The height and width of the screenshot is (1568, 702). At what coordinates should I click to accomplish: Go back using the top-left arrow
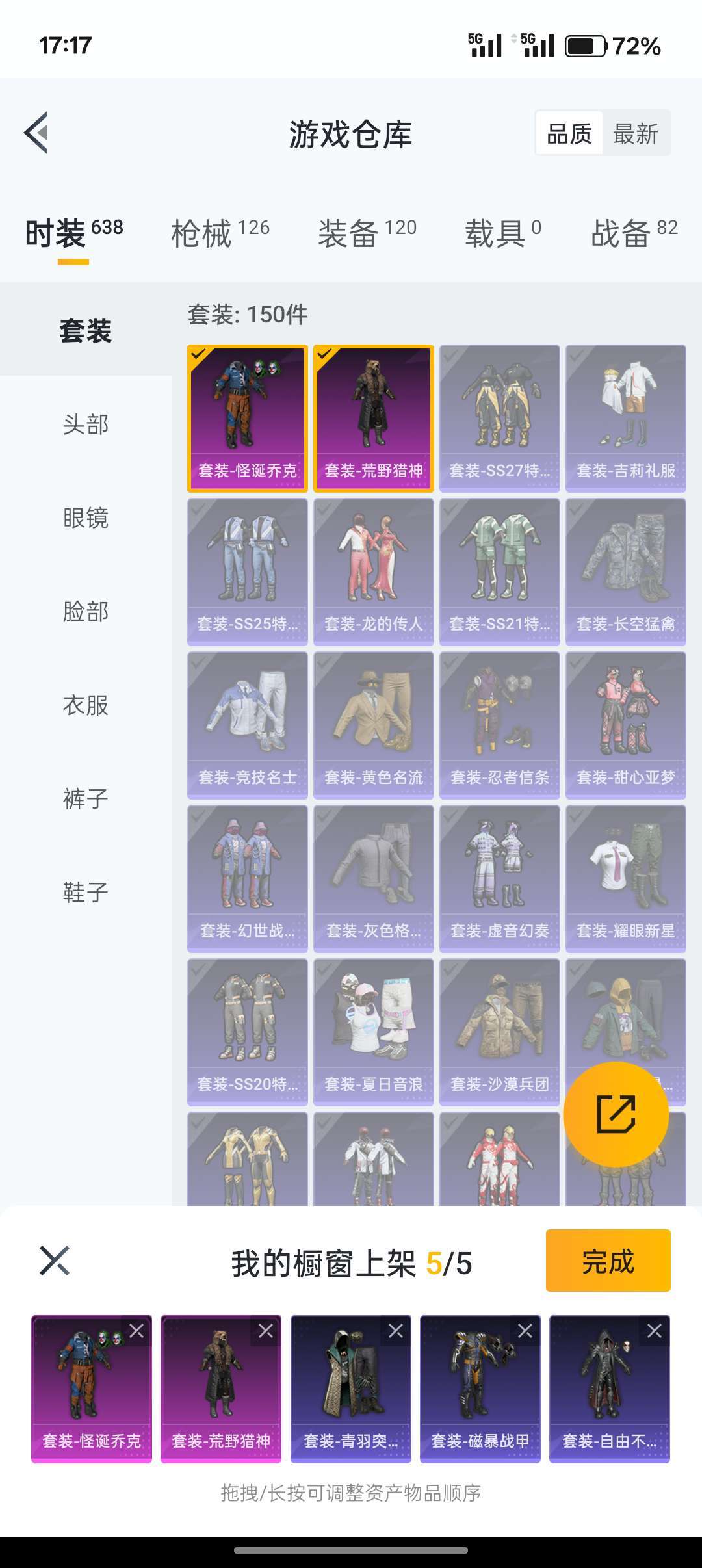(x=36, y=133)
